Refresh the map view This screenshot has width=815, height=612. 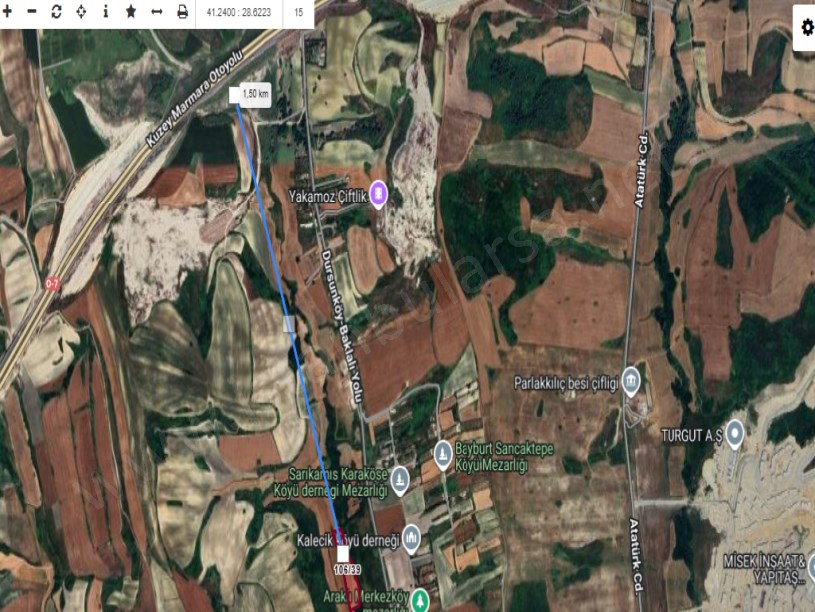tap(56, 13)
